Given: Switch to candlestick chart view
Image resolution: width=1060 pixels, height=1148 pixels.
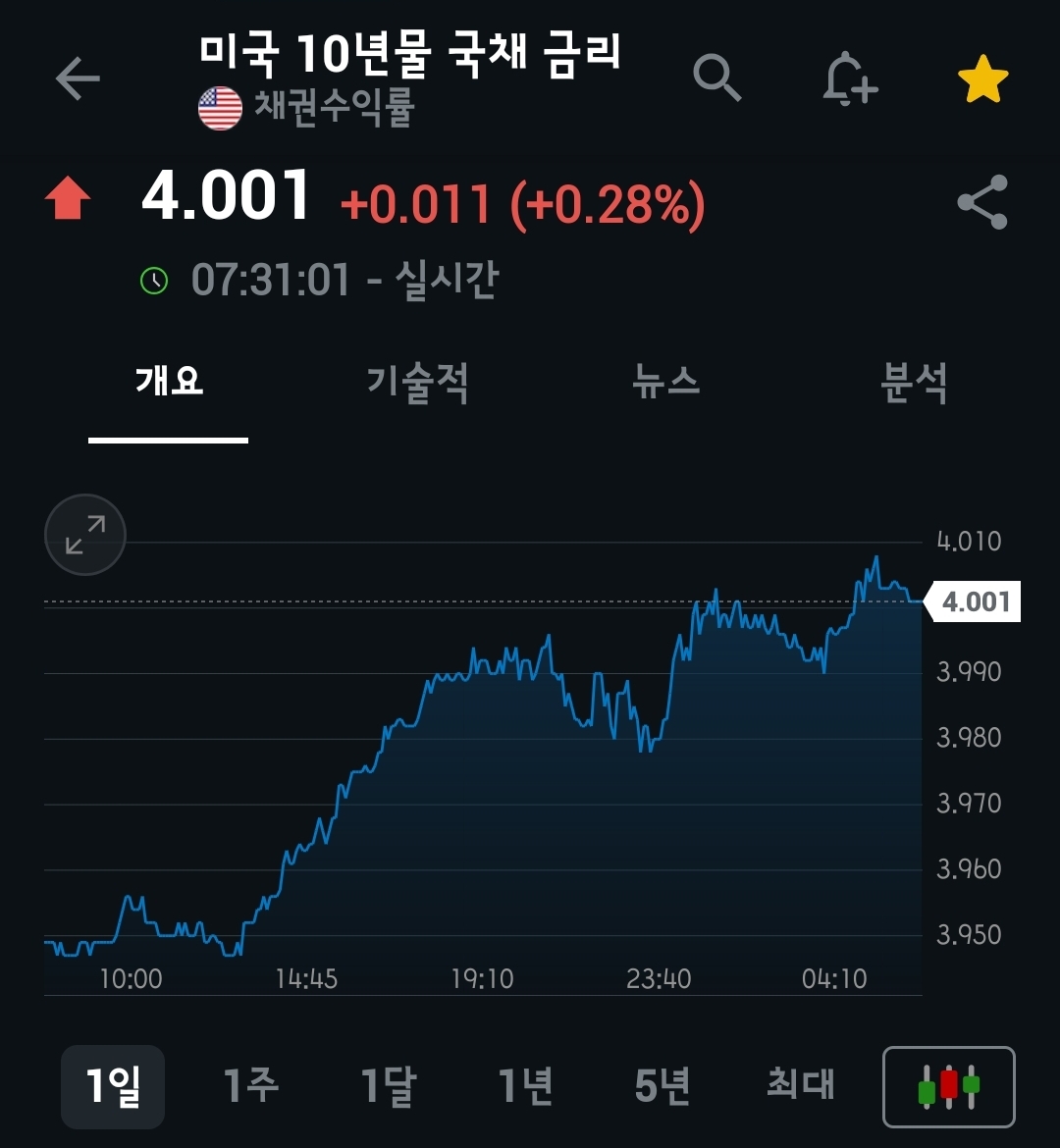Looking at the screenshot, I should click(x=949, y=1086).
